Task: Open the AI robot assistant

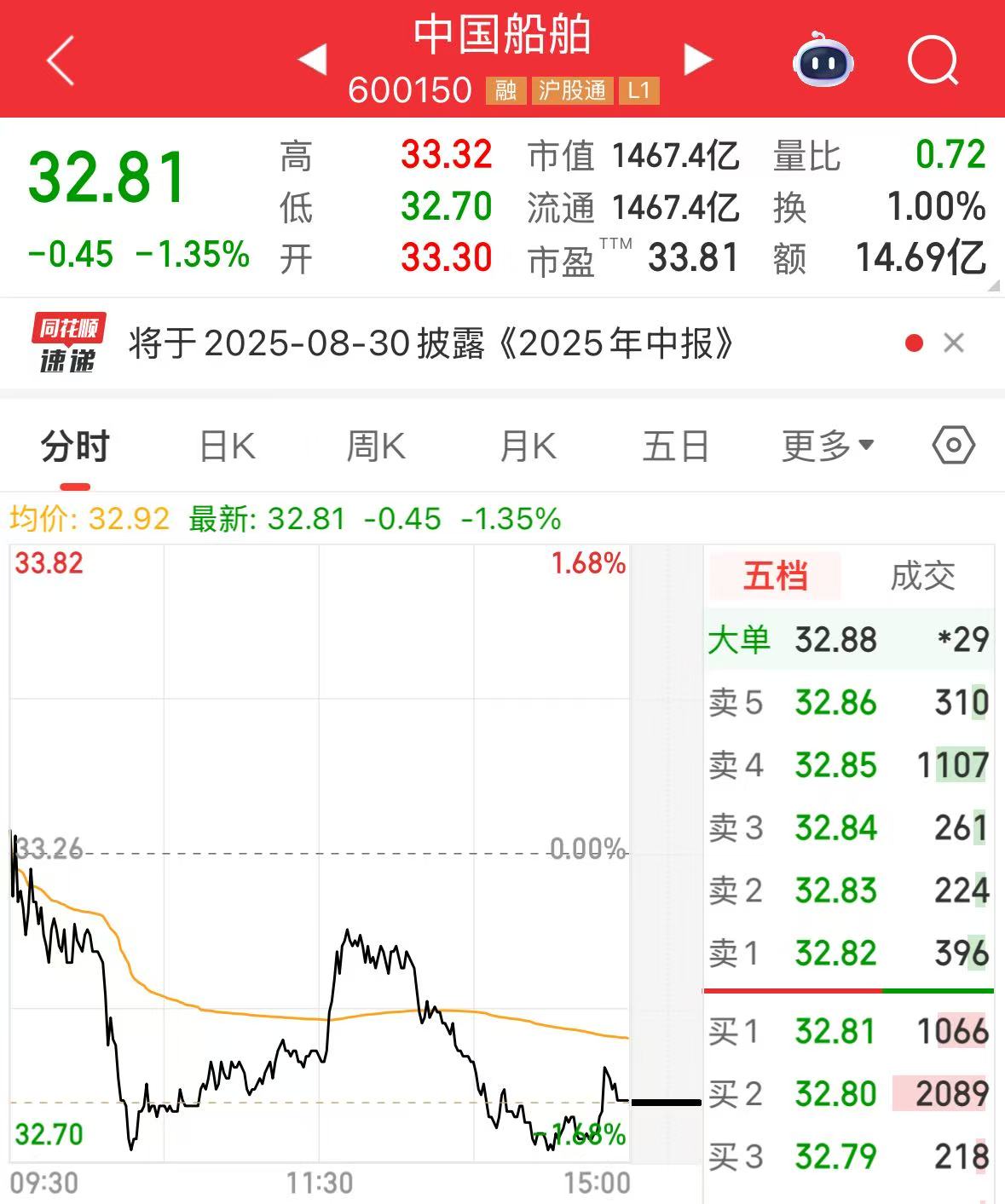Action: pyautogui.click(x=823, y=60)
